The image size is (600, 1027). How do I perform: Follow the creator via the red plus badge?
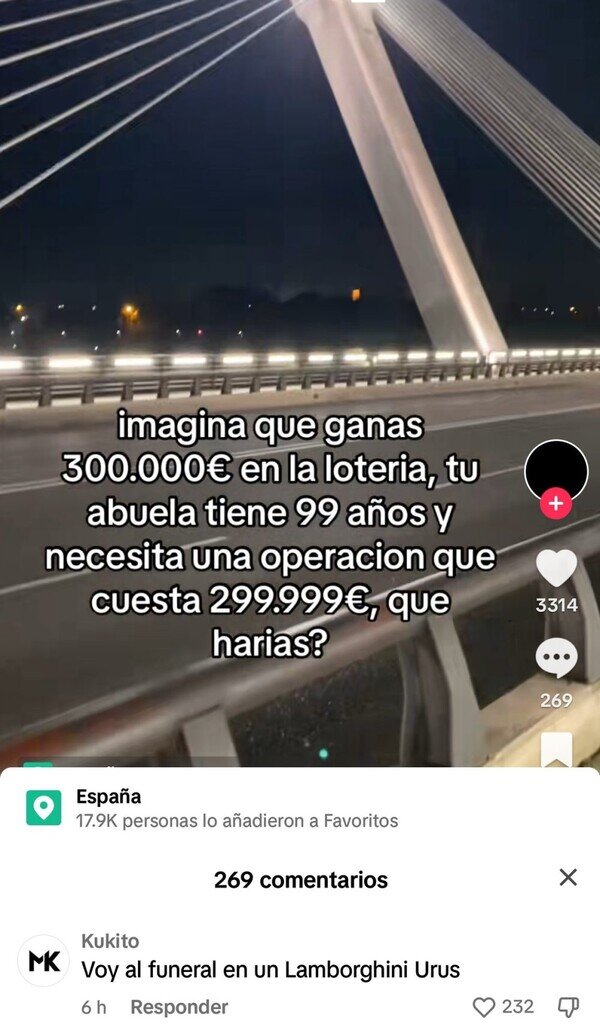click(556, 504)
